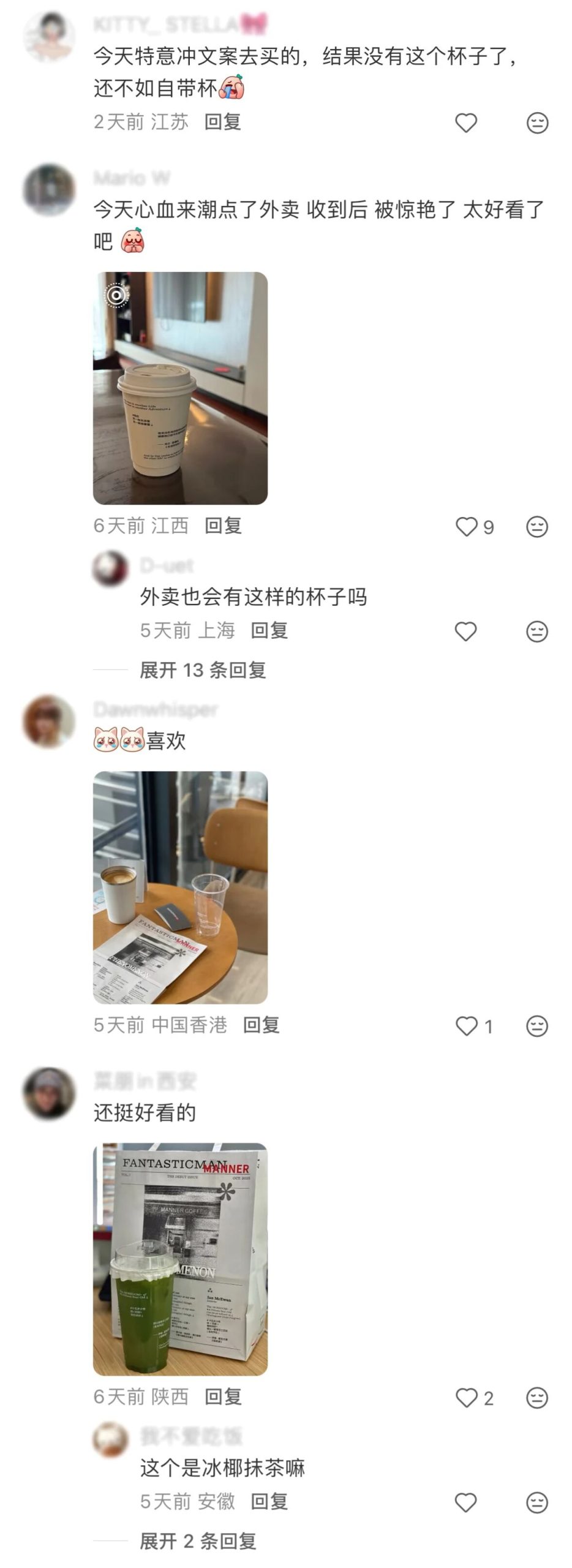Like the reply 这个是冰椰抹茶嘛
This screenshot has height=1568, width=572.
(465, 1502)
